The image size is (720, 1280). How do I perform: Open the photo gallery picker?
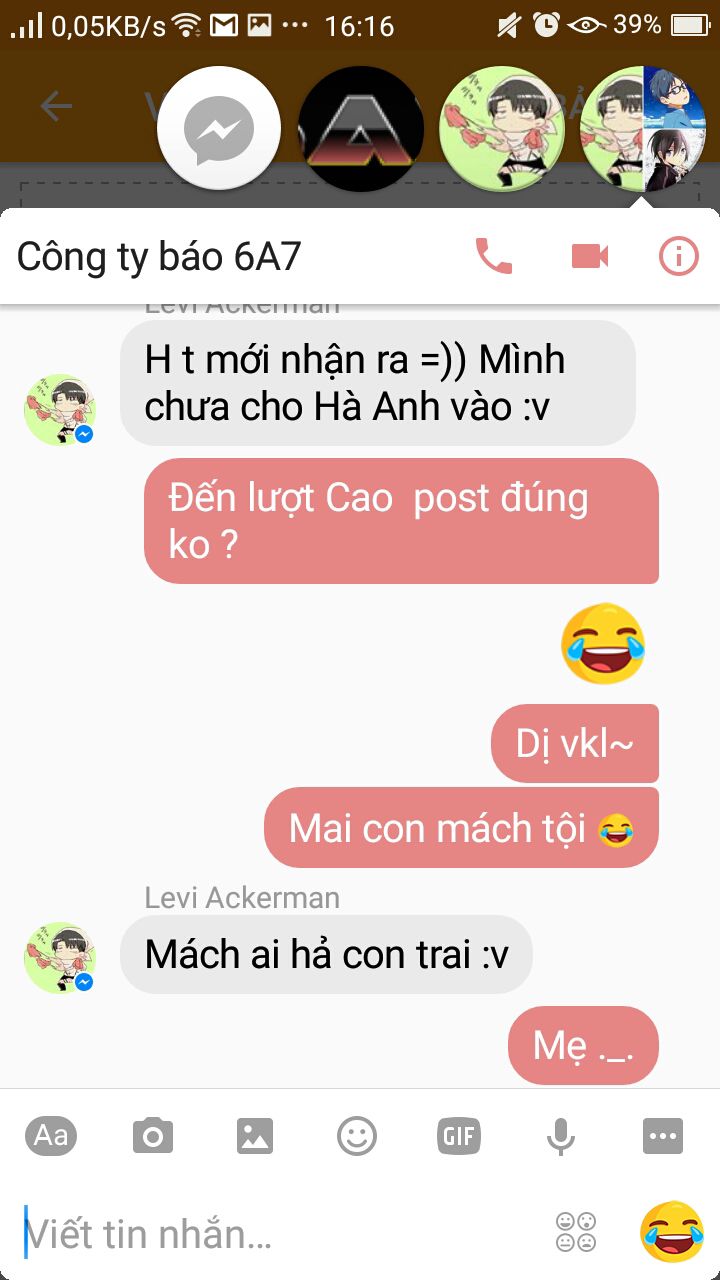[x=255, y=1136]
